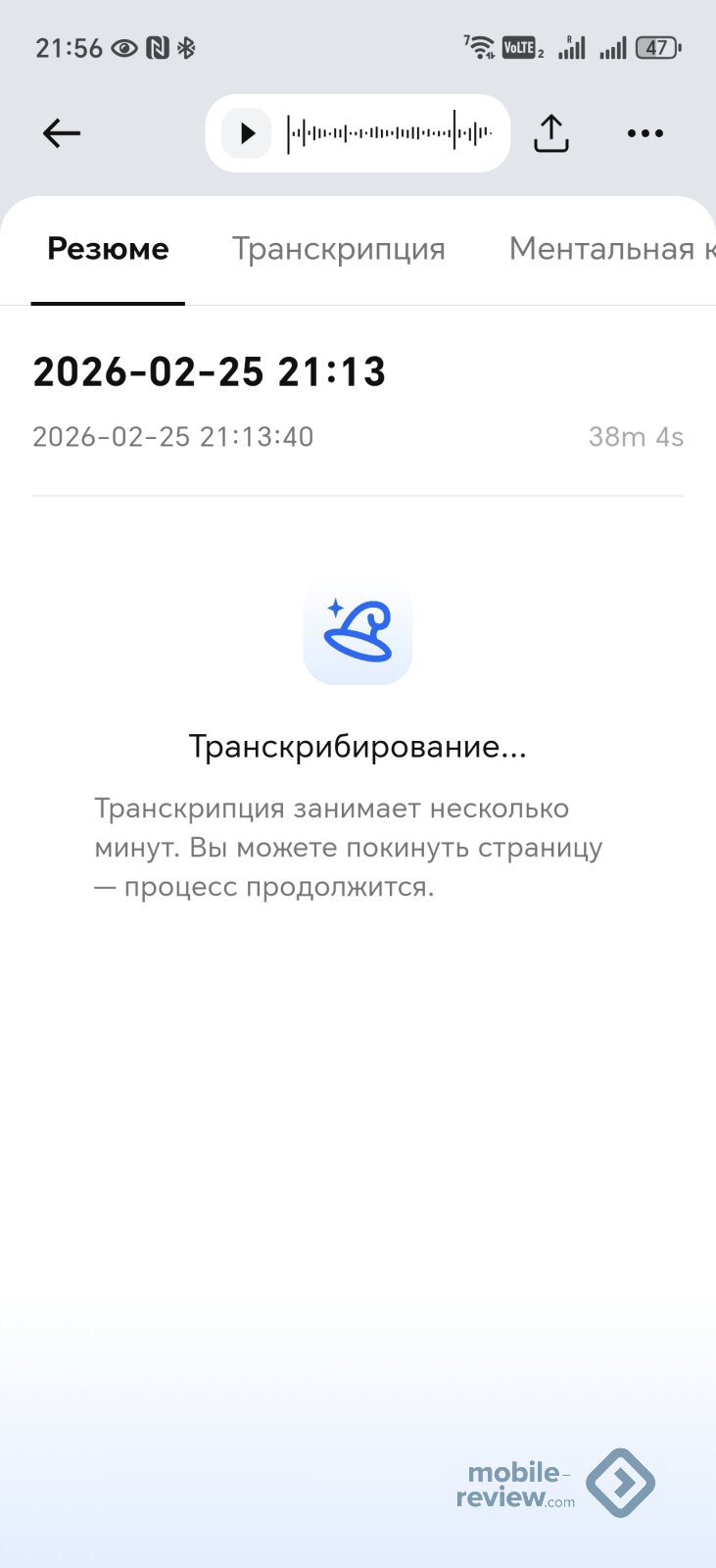Switch to the Транскрипция tab
Image resolution: width=716 pixels, height=1568 pixels.
(x=338, y=249)
